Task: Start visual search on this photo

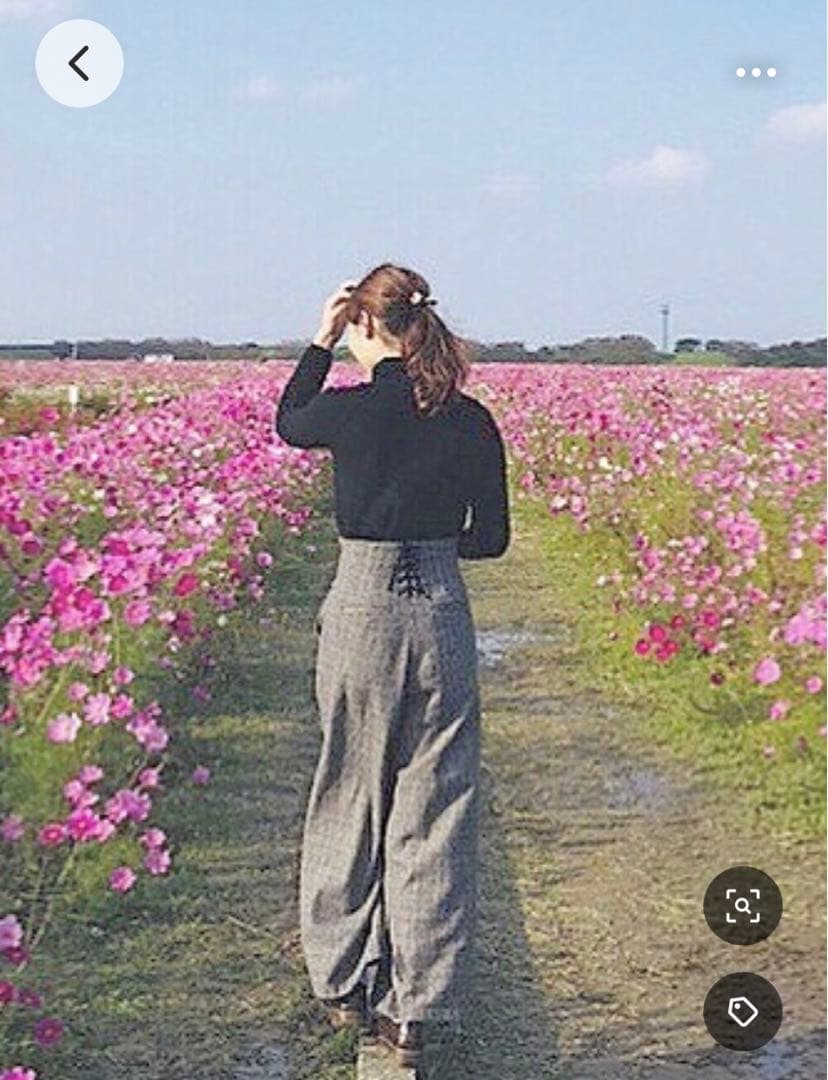Action: click(x=742, y=906)
